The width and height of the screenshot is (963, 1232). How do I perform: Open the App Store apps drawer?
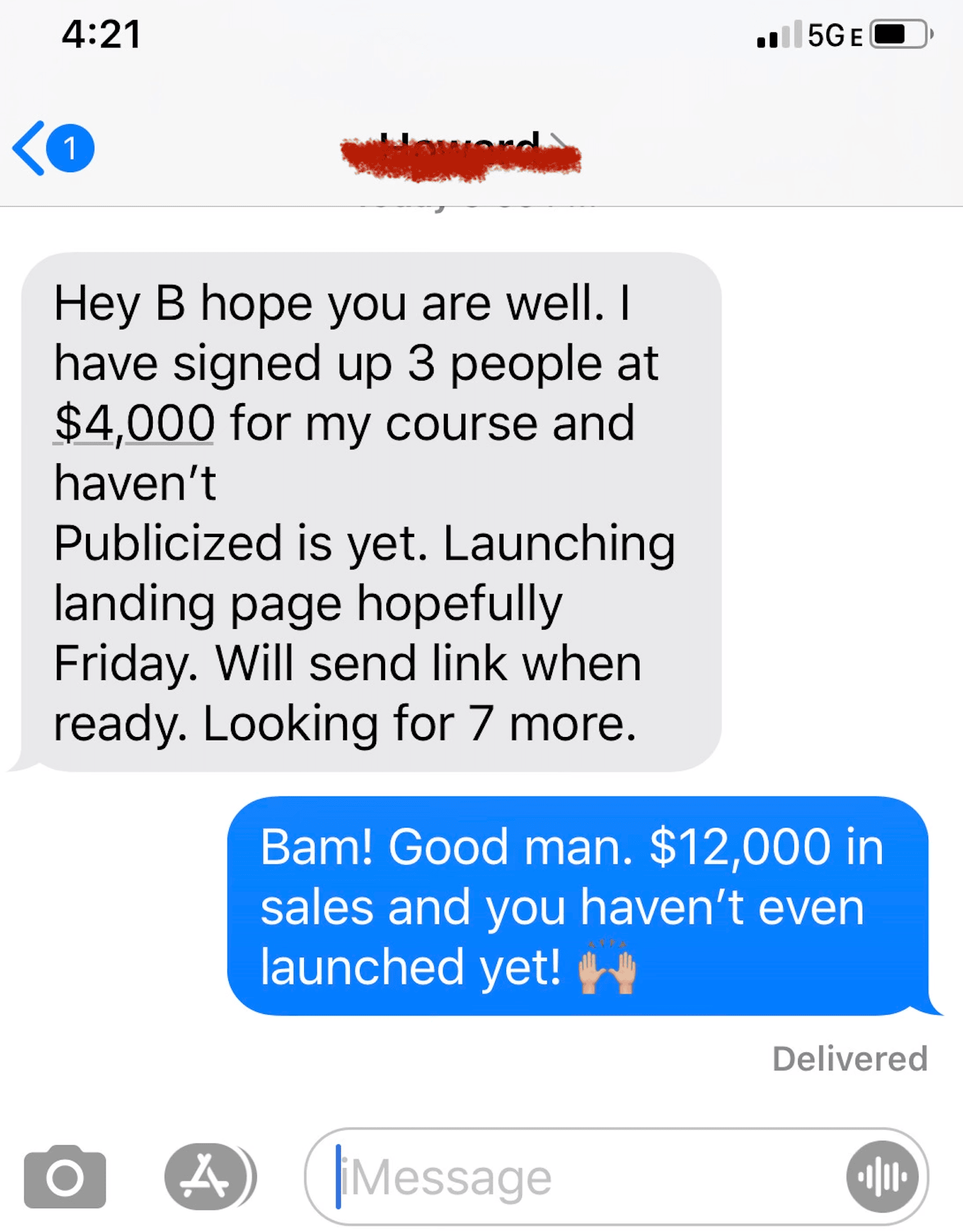[206, 1177]
